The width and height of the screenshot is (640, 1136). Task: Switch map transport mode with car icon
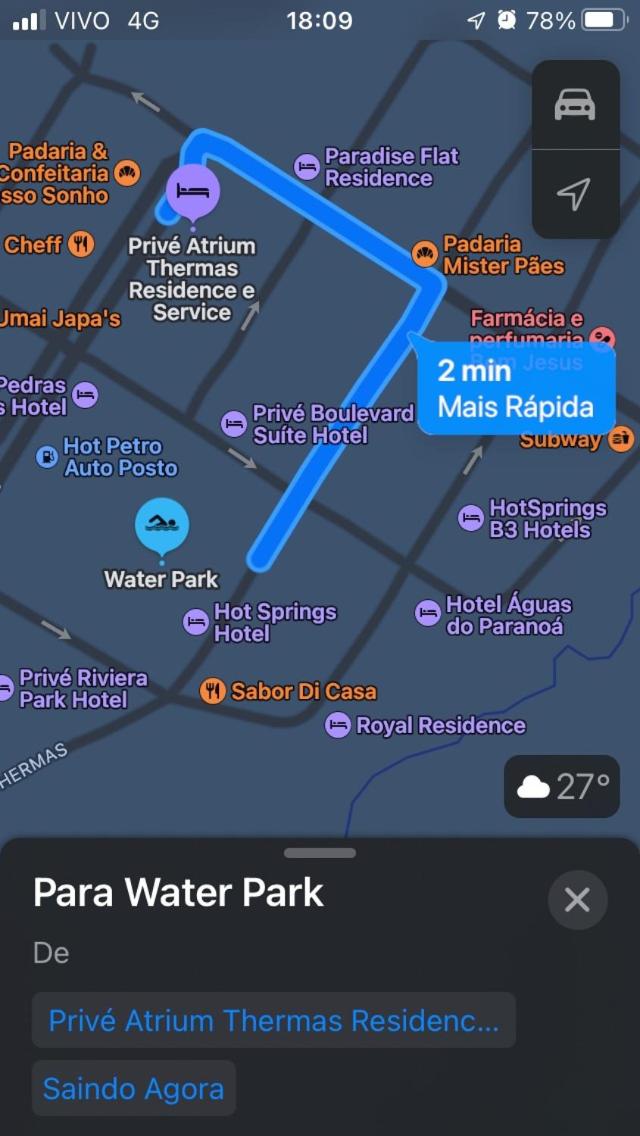coord(575,105)
